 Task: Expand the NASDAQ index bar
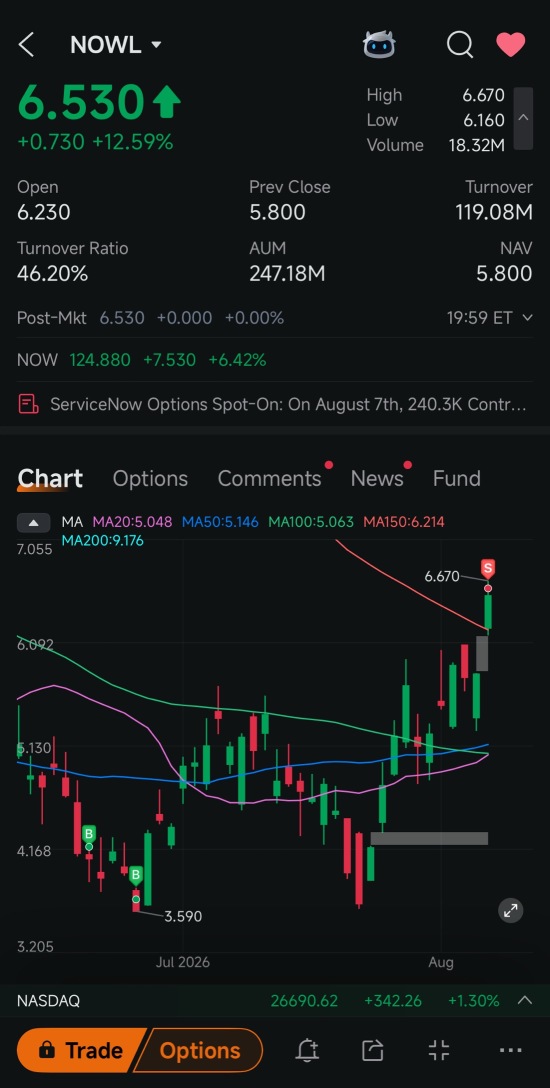pos(525,1001)
